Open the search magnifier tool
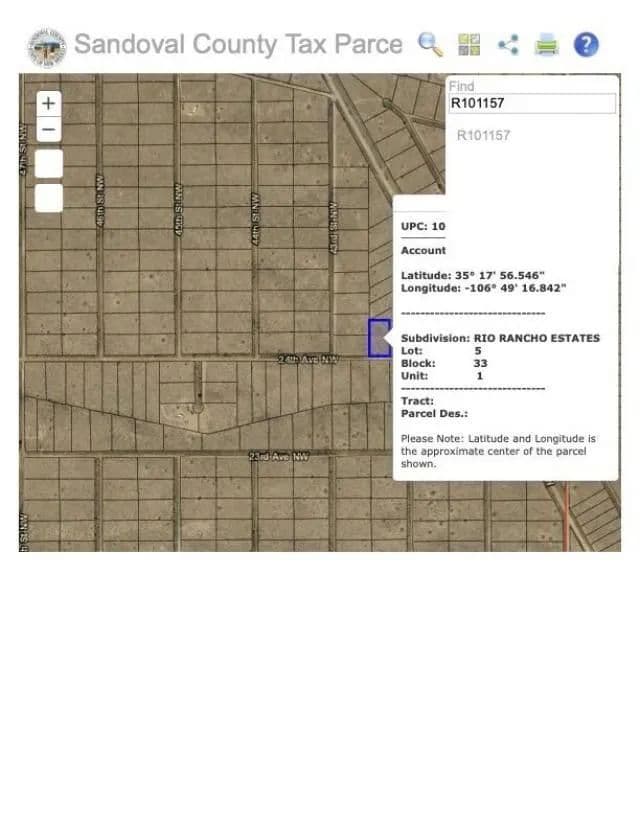 (x=430, y=44)
